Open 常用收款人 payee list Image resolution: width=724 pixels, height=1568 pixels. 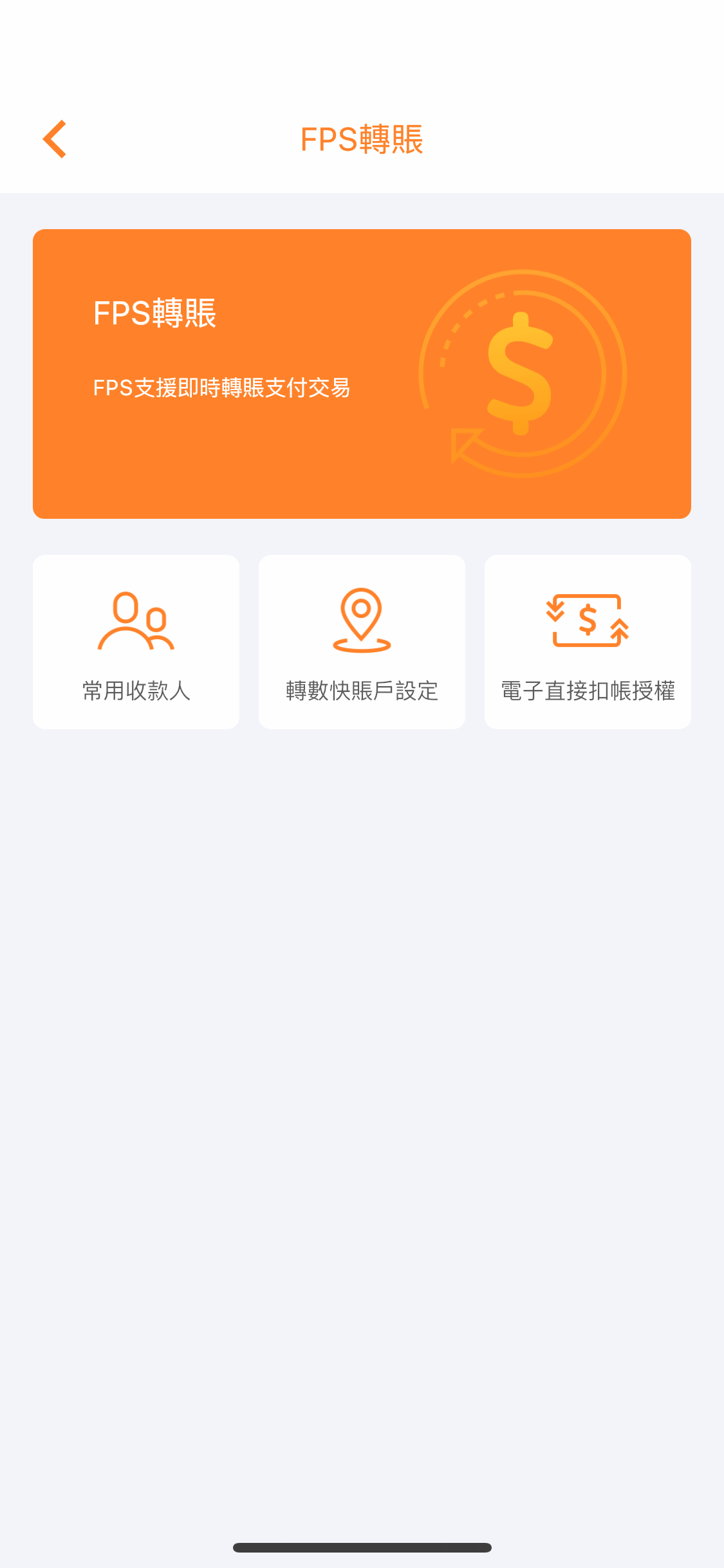click(x=136, y=642)
